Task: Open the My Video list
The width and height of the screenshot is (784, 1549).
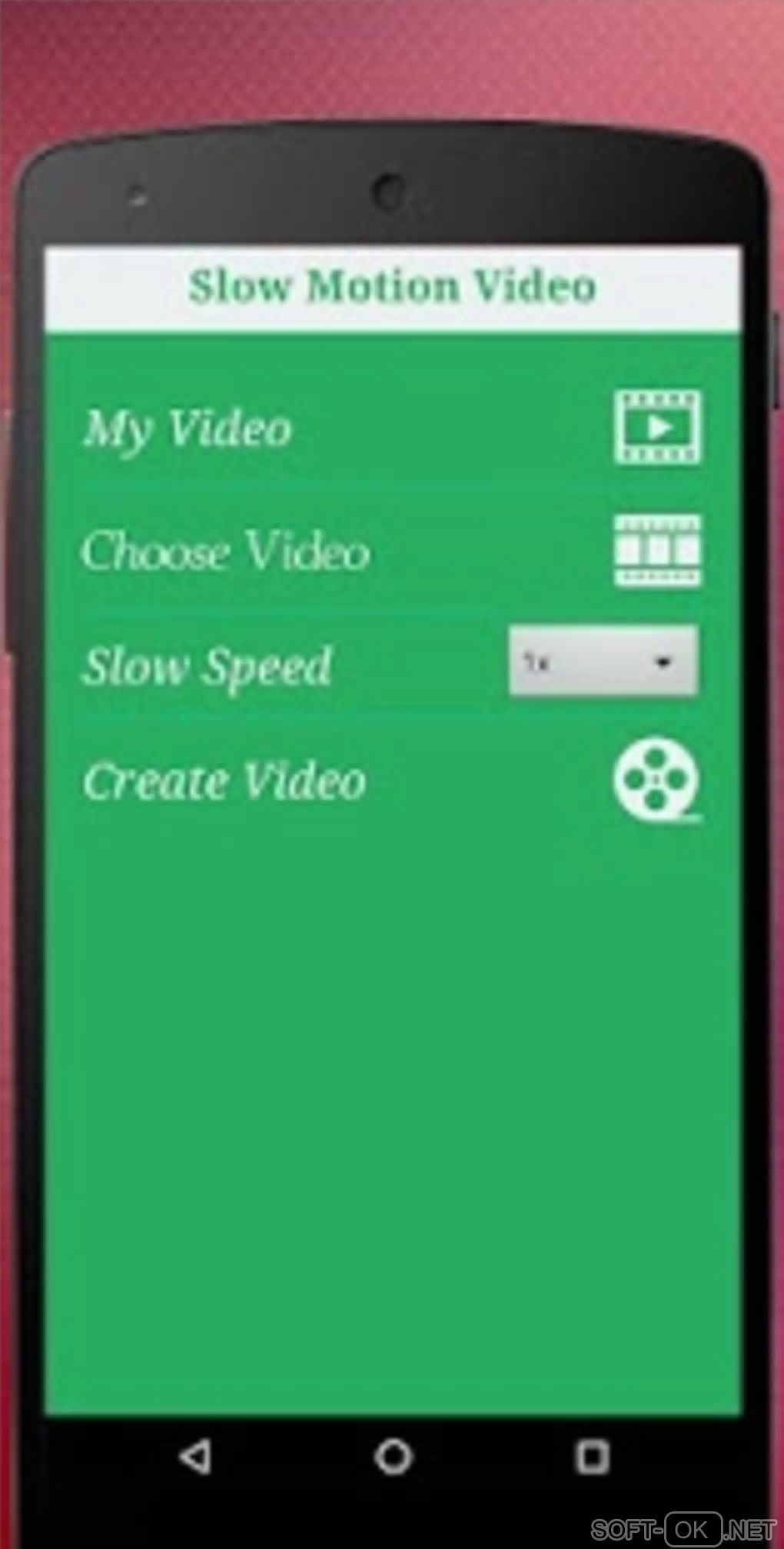Action: tap(188, 428)
